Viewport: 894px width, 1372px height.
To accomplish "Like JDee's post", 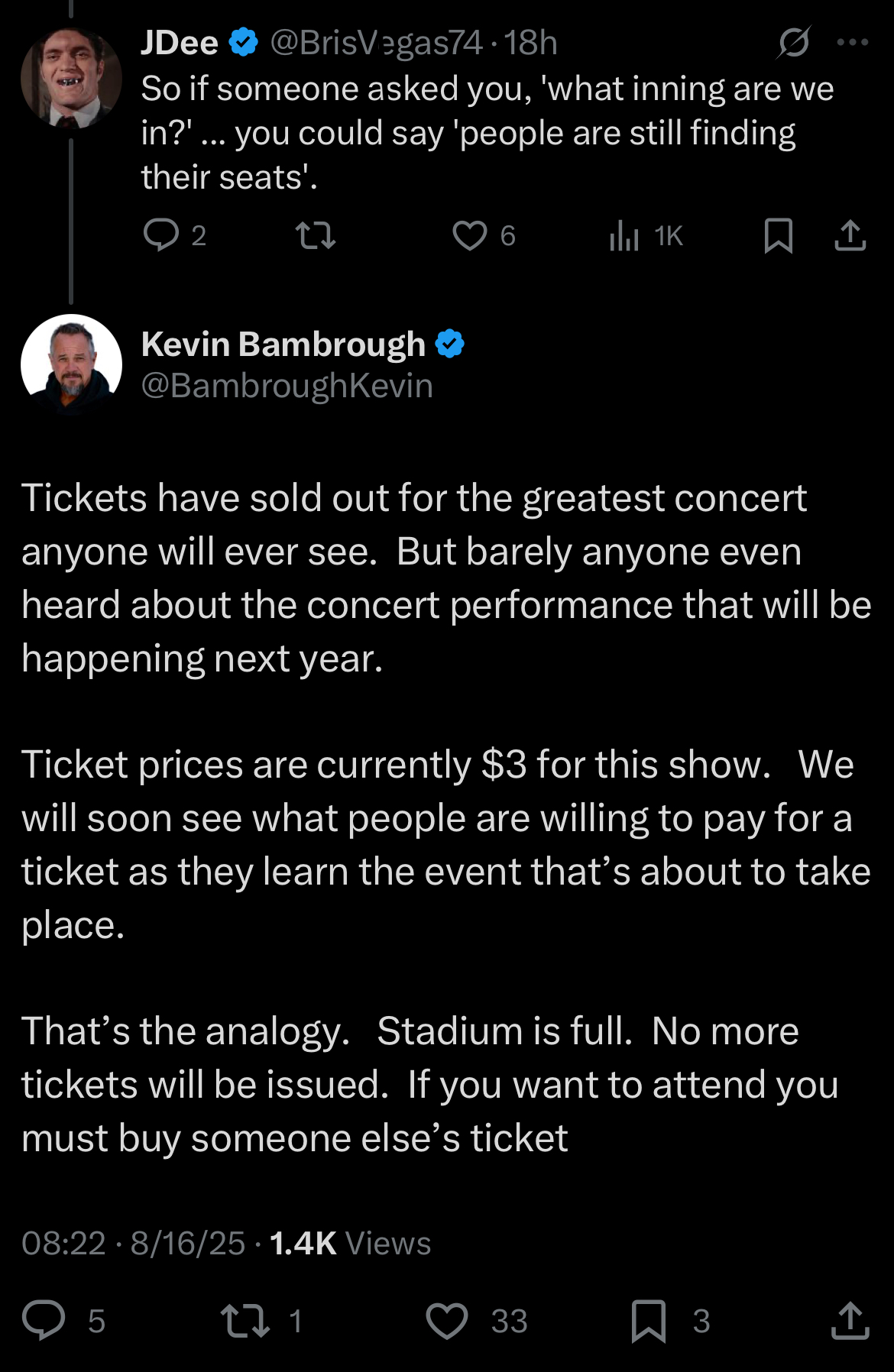I will click(x=484, y=235).
